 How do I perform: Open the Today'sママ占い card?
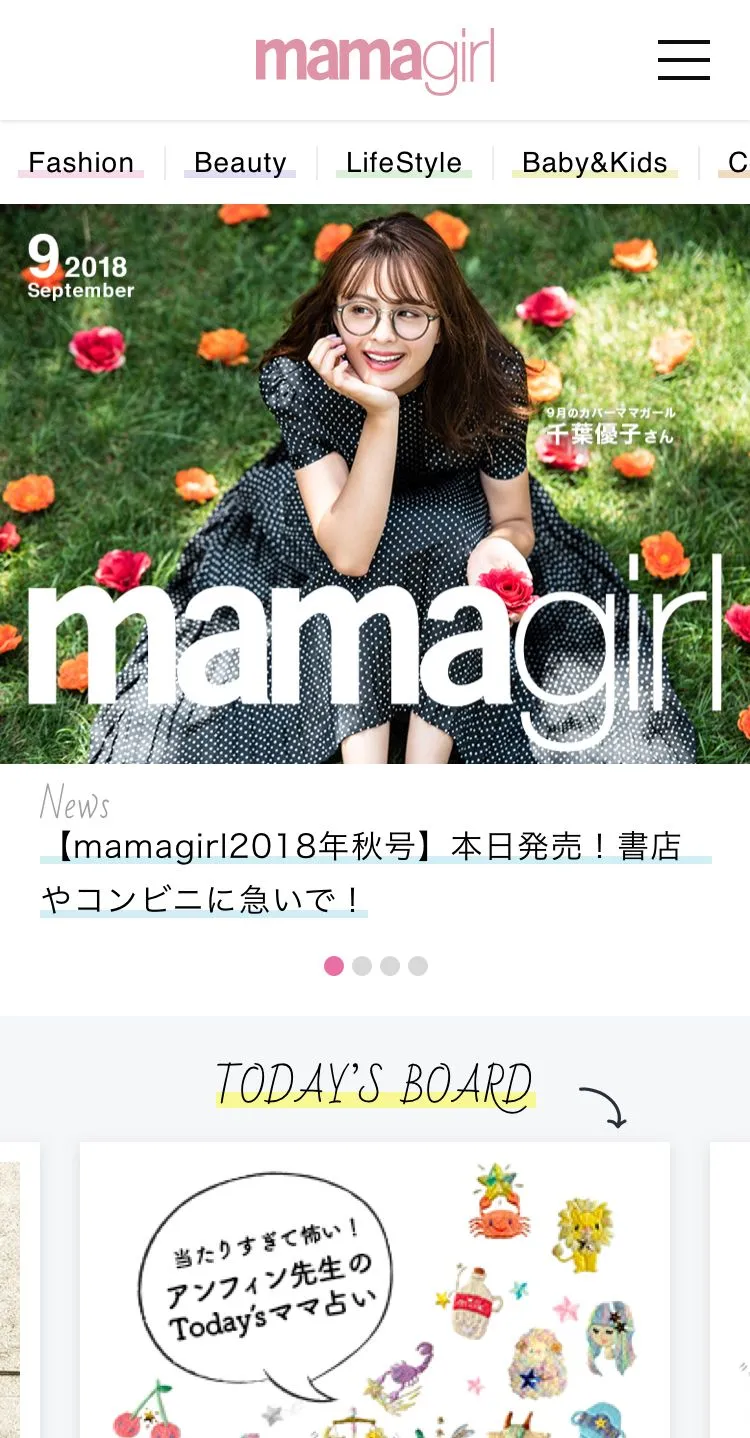pyautogui.click(x=375, y=1290)
